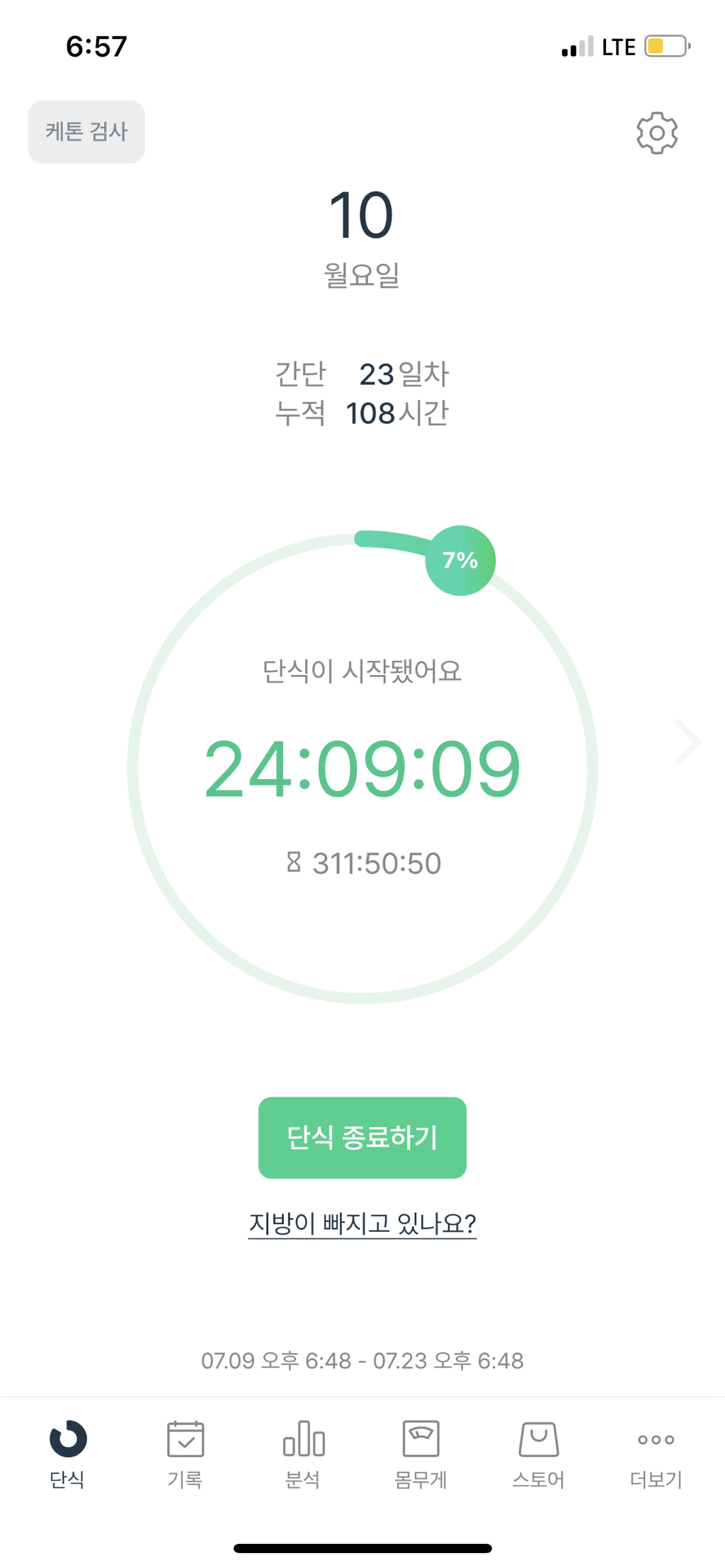The width and height of the screenshot is (725, 1568).
Task: Select the 단식 tab in bottom navigation
Action: pos(67,1458)
